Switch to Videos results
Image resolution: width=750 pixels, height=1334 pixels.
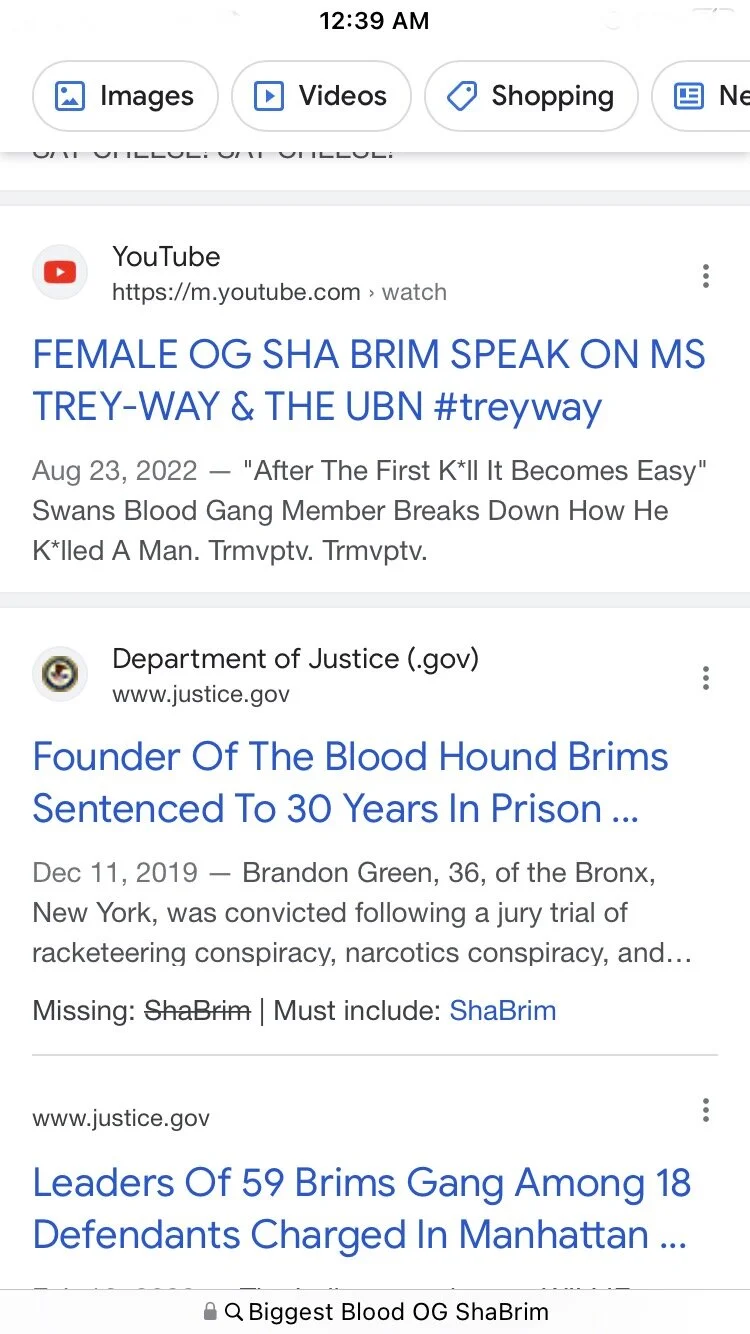pyautogui.click(x=321, y=96)
